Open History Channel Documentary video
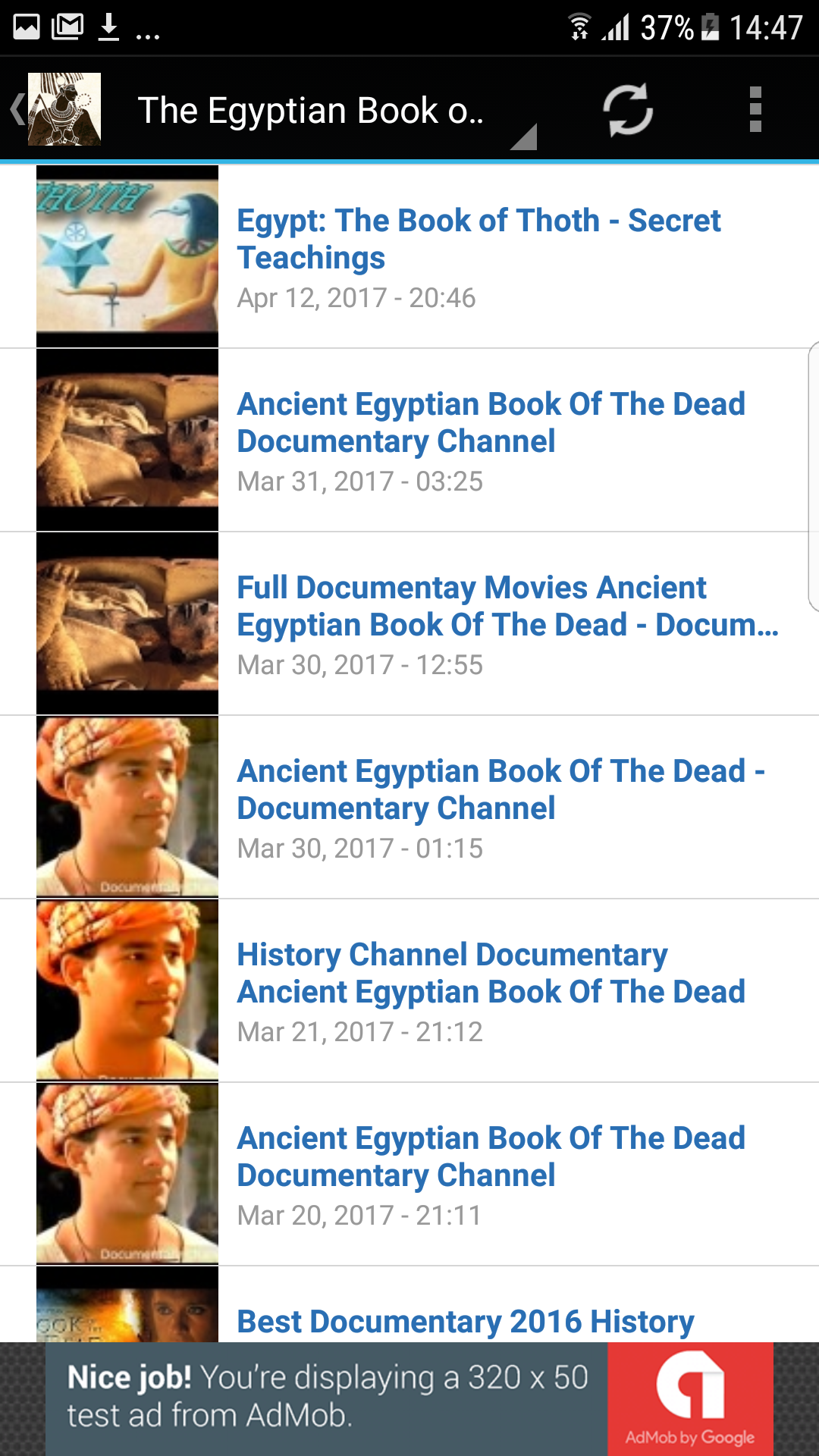Viewport: 819px width, 1456px height. click(409, 990)
